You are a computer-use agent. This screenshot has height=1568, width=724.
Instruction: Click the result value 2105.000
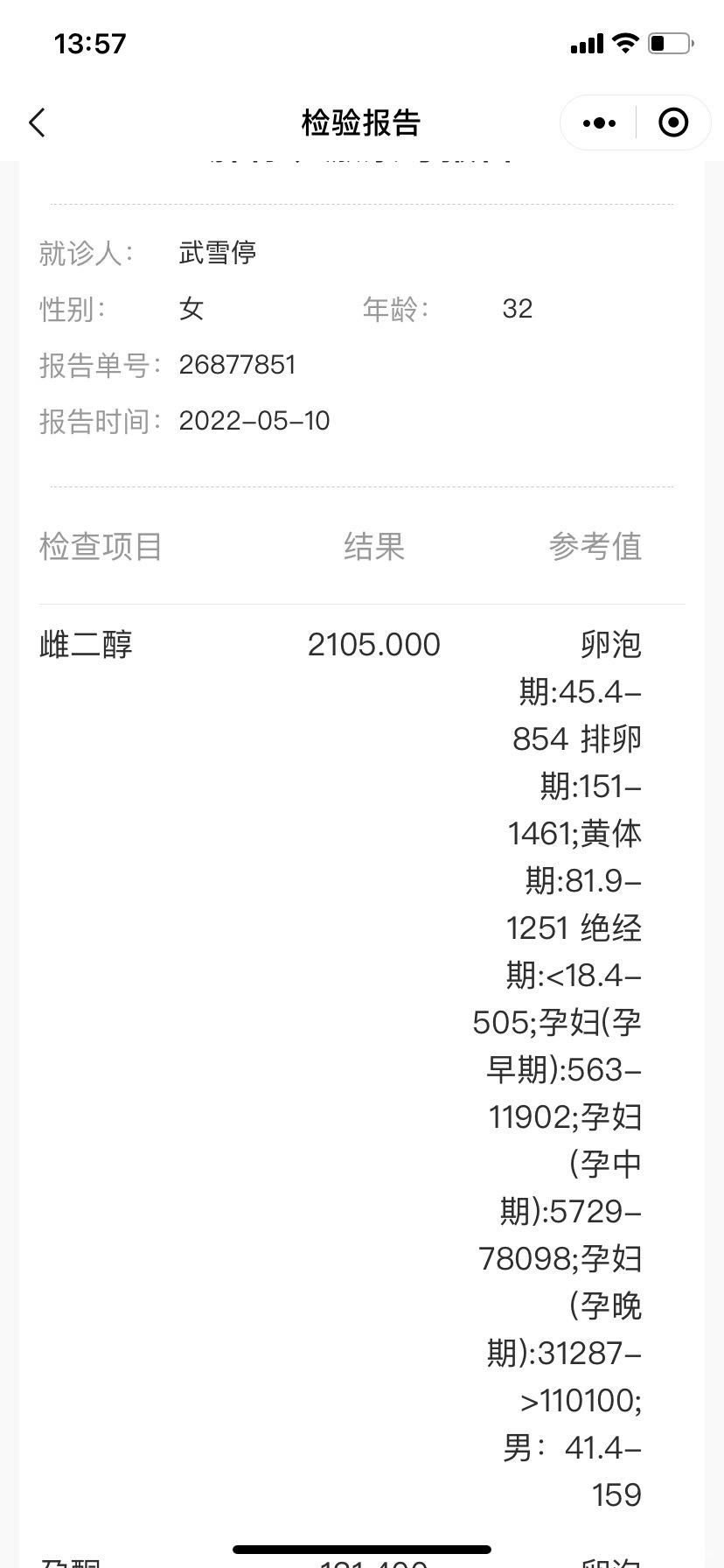(x=374, y=644)
